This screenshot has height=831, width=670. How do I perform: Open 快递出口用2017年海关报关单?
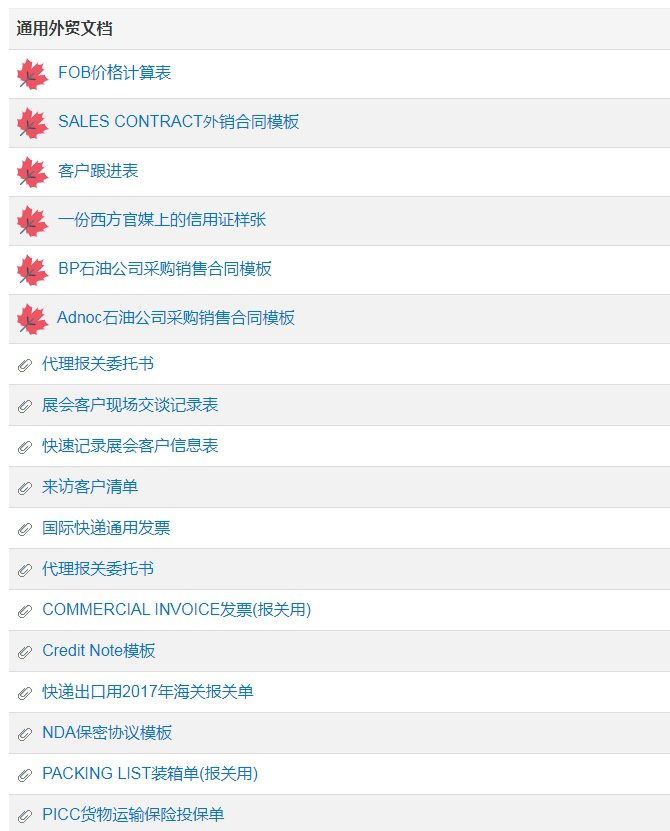click(x=147, y=692)
